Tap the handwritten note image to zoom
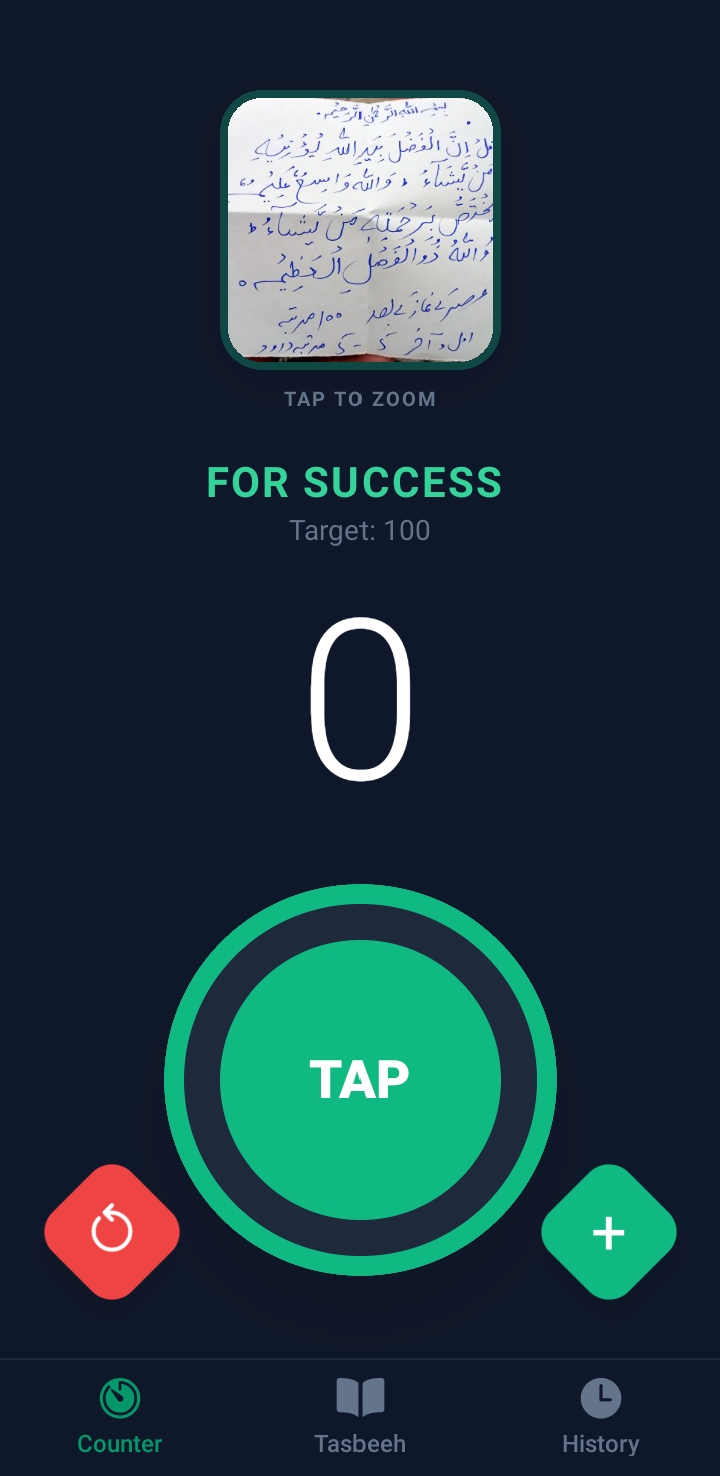 tap(360, 230)
